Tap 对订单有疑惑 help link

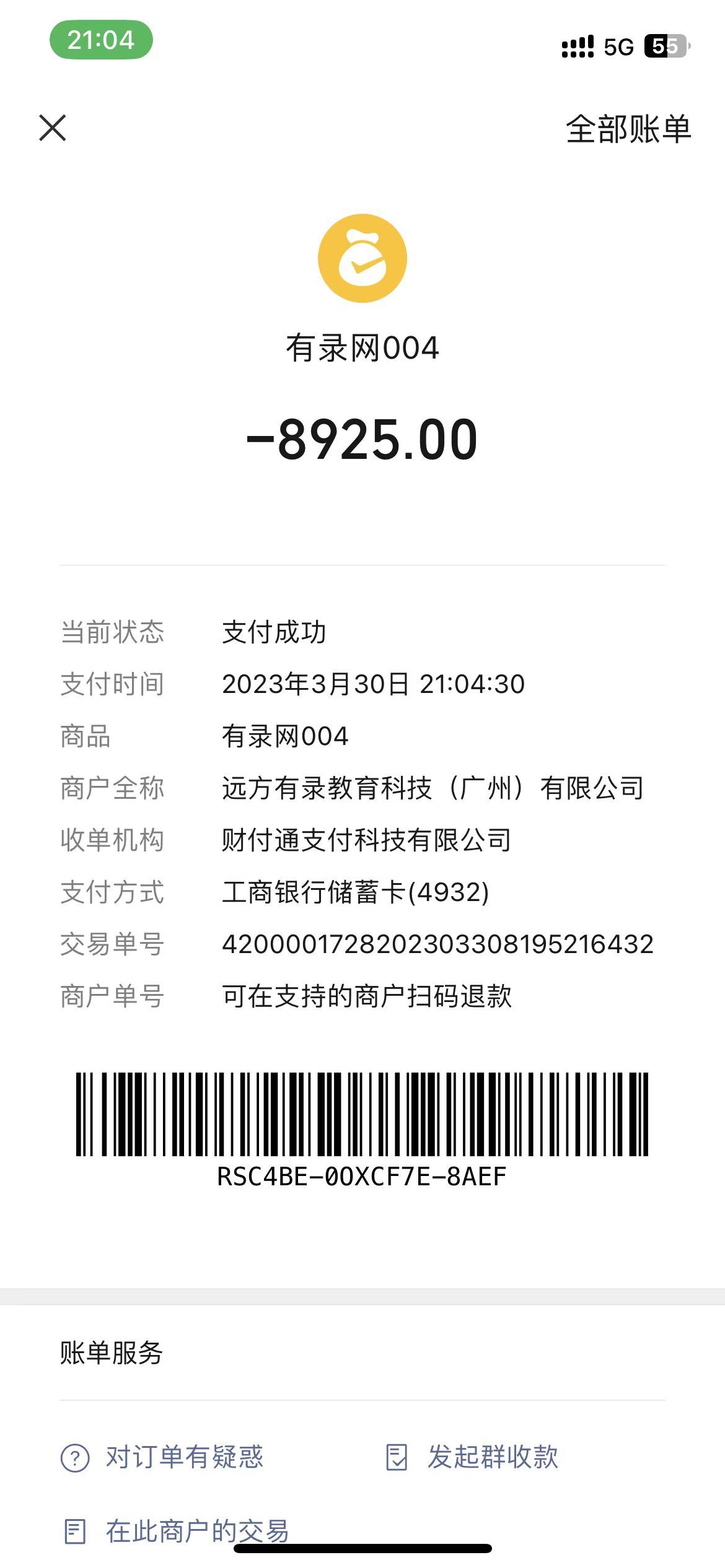click(183, 1457)
